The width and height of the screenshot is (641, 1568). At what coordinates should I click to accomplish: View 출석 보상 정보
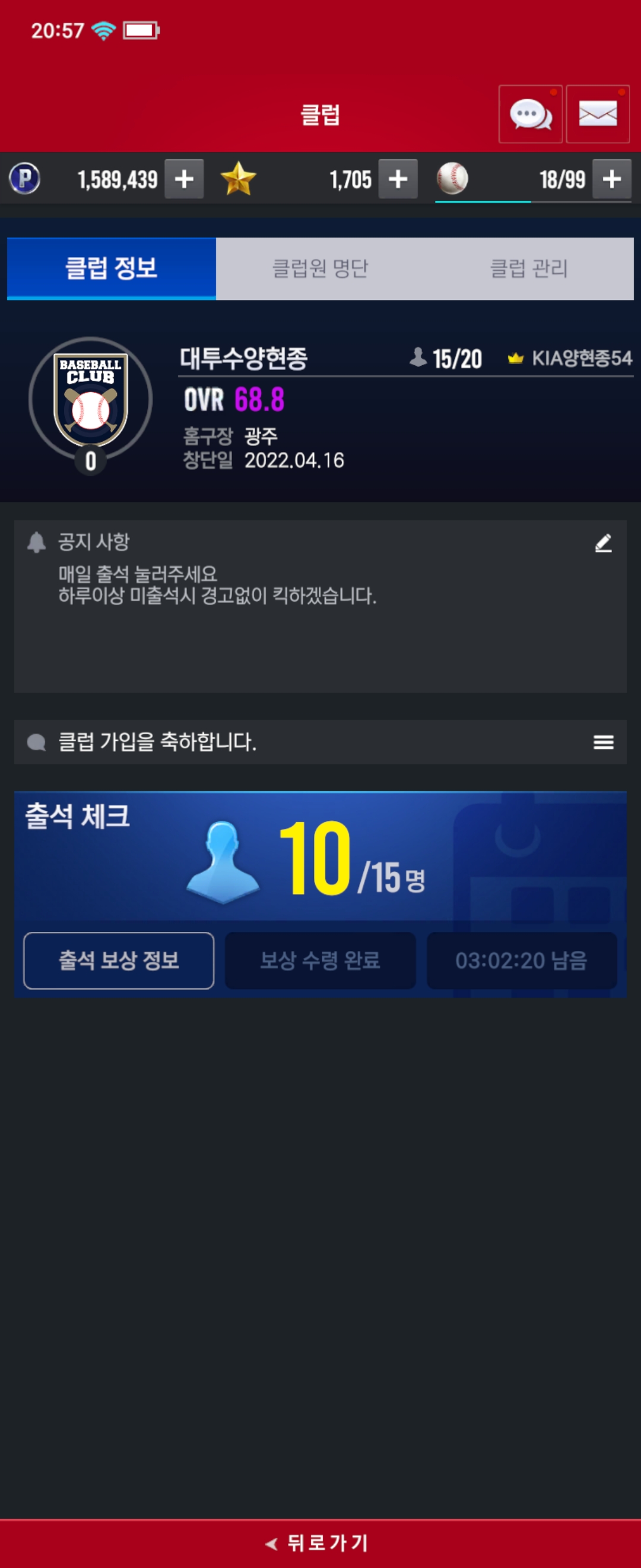tap(119, 960)
